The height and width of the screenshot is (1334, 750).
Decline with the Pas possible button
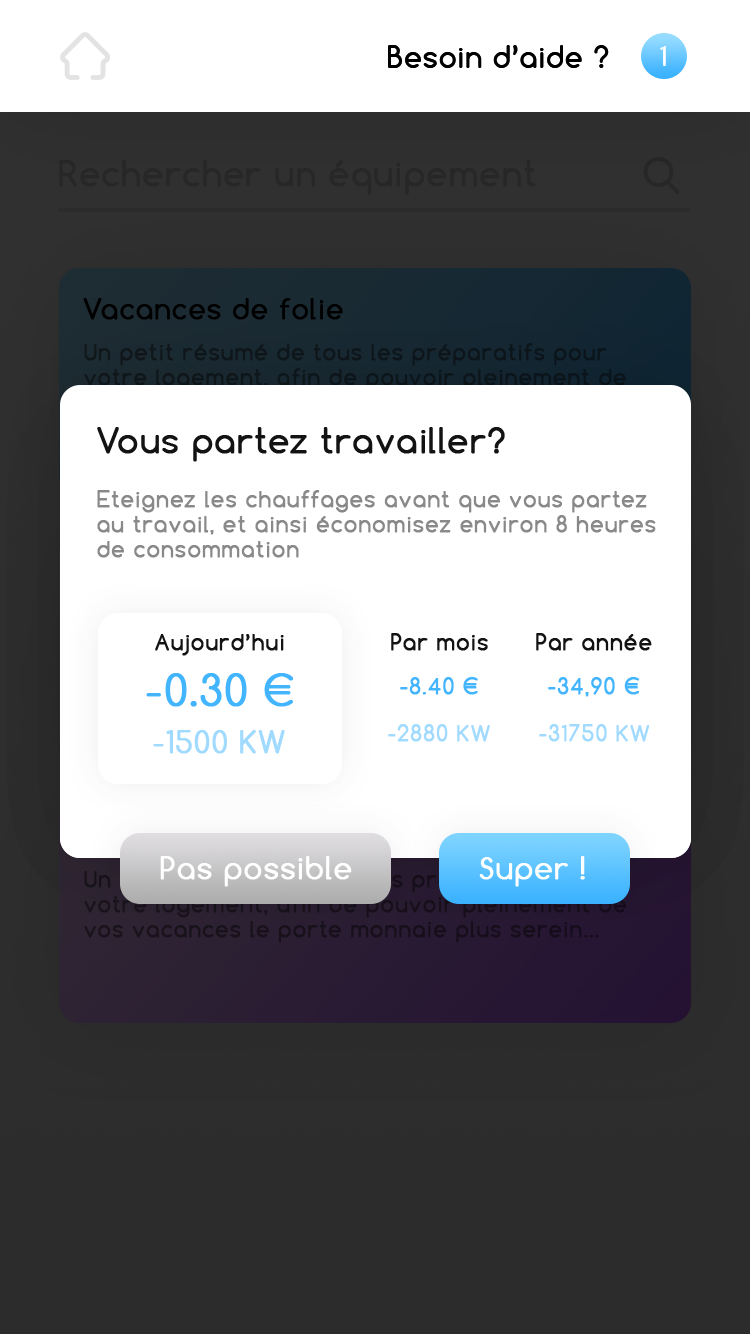(255, 868)
